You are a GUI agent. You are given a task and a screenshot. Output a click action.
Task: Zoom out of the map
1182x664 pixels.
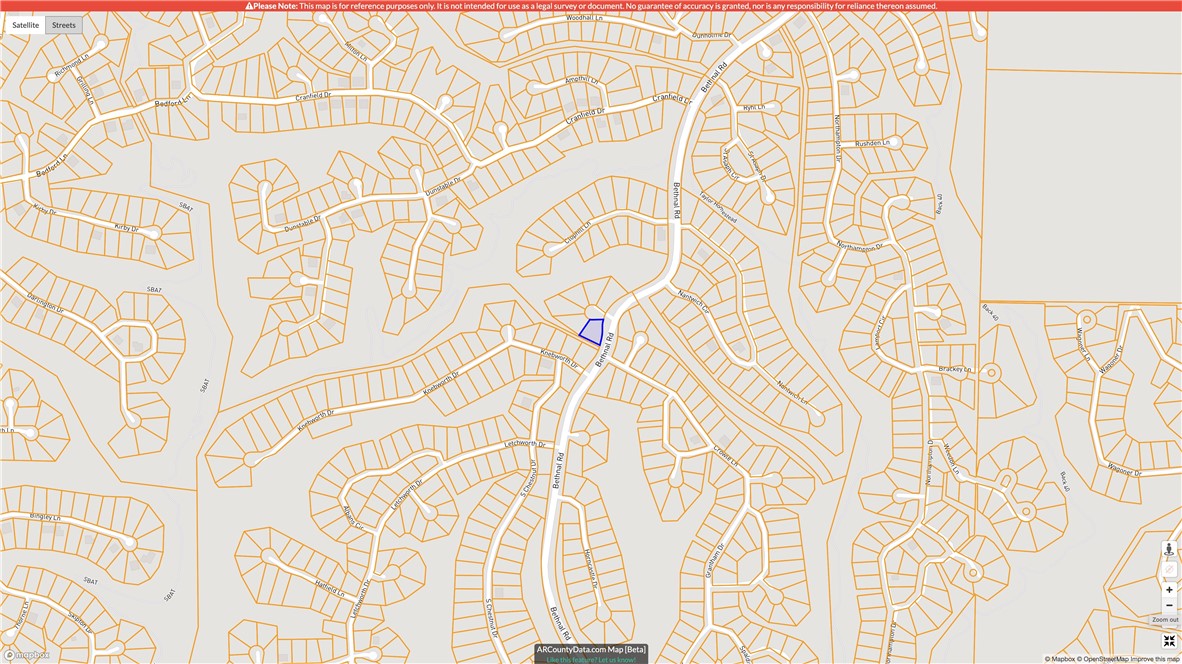[x=1169, y=606]
